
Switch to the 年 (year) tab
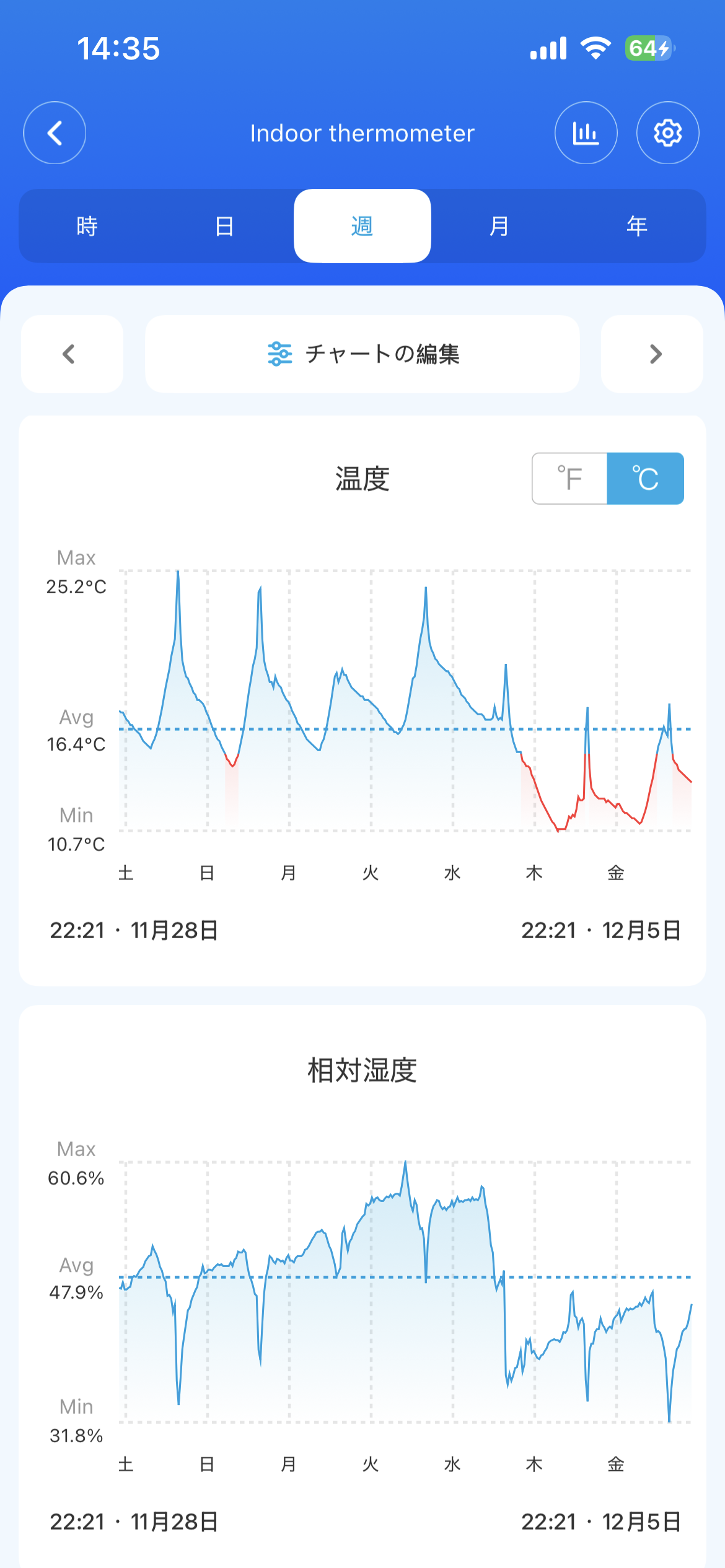coord(637,226)
